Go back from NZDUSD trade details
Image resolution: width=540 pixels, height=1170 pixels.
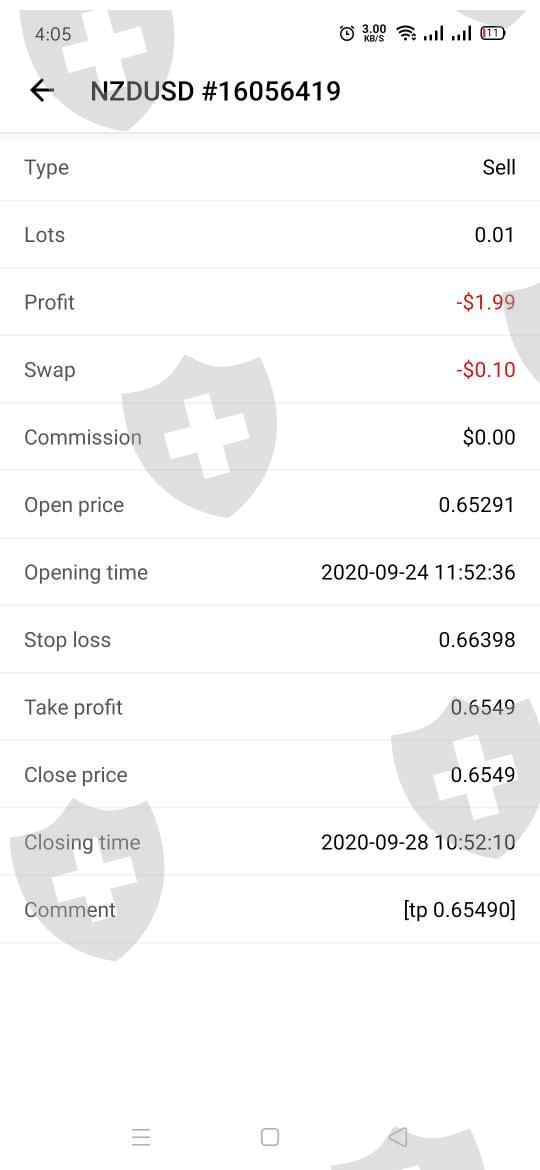click(x=42, y=90)
